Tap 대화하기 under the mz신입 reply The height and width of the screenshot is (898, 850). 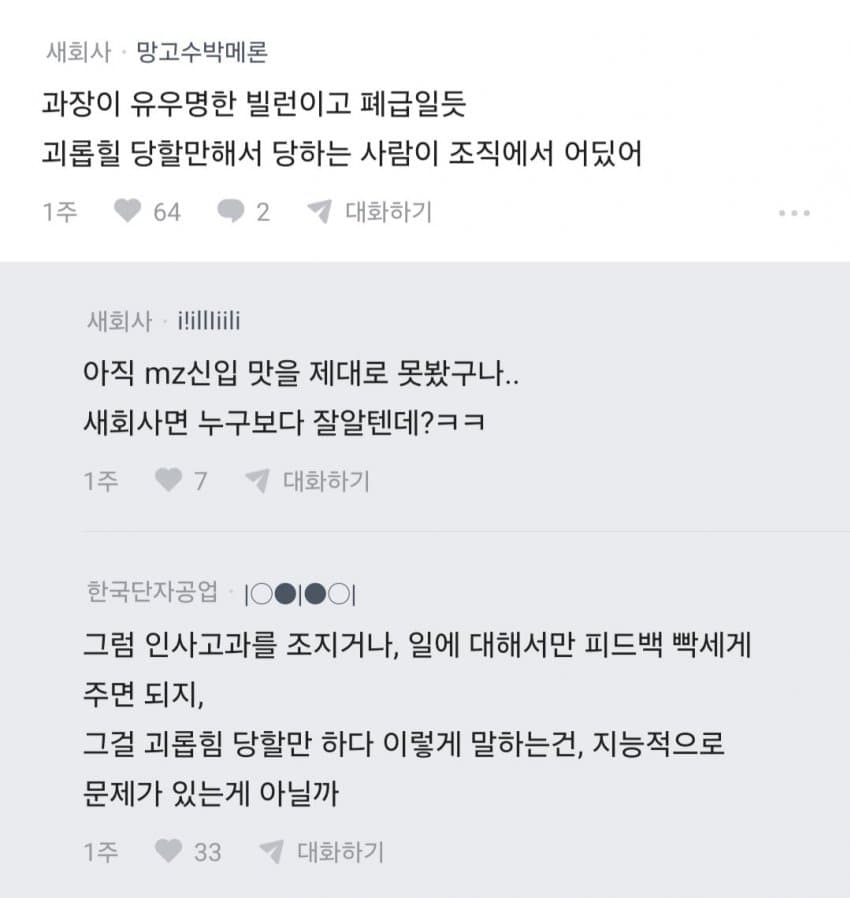pos(308,480)
